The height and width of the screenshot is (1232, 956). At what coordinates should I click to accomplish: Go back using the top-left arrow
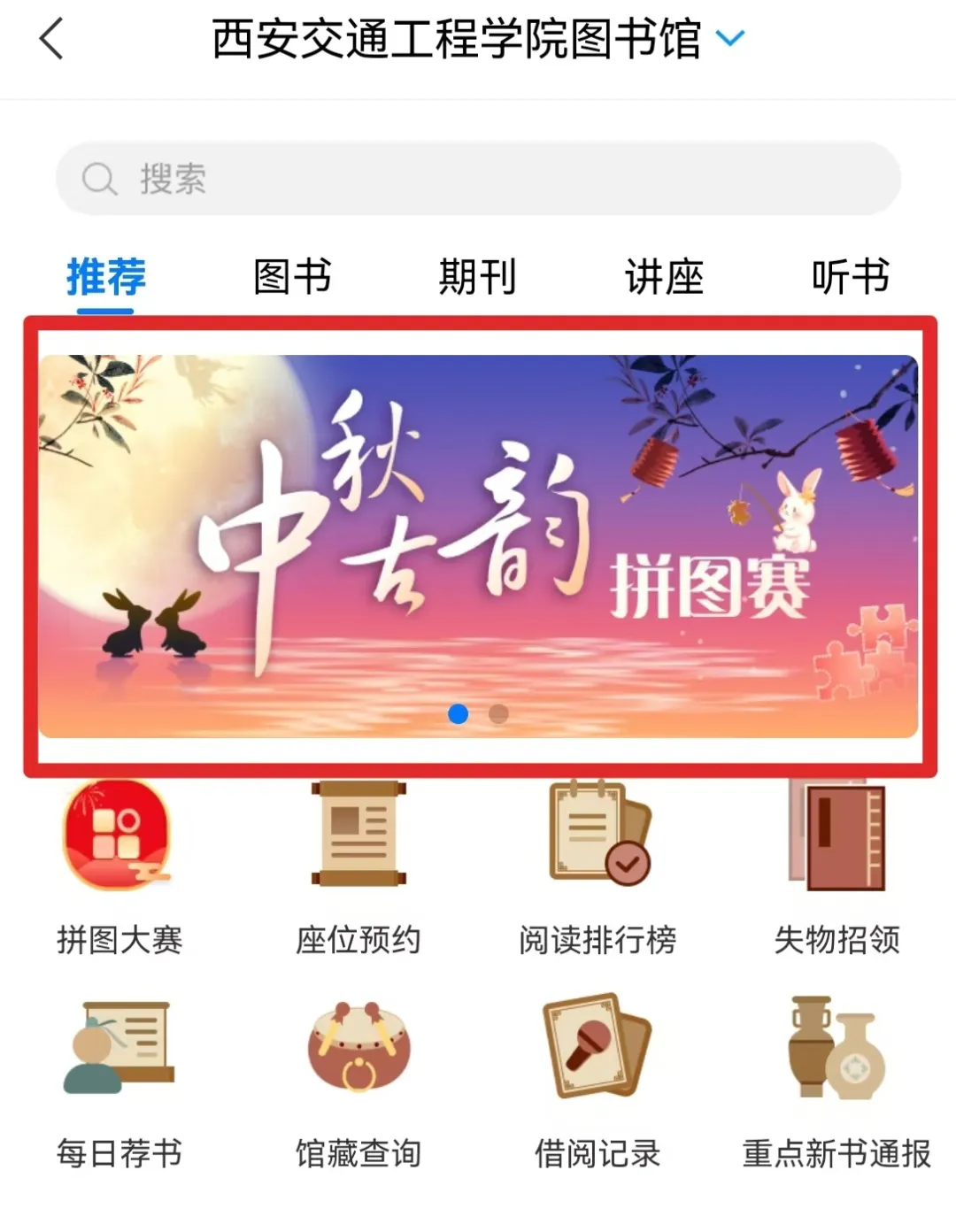point(51,40)
